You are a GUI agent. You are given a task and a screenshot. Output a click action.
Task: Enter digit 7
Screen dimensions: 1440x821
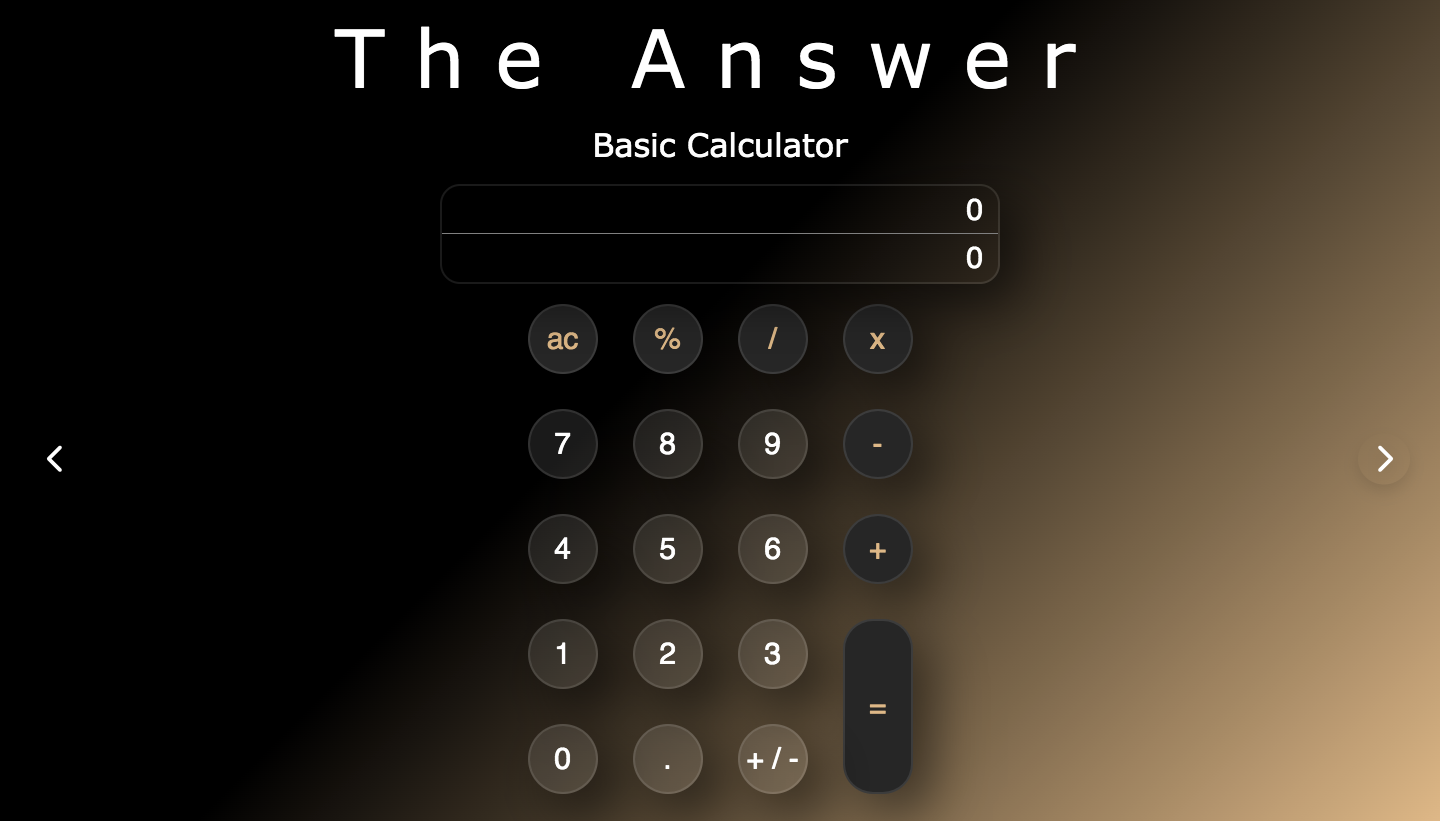pos(563,444)
